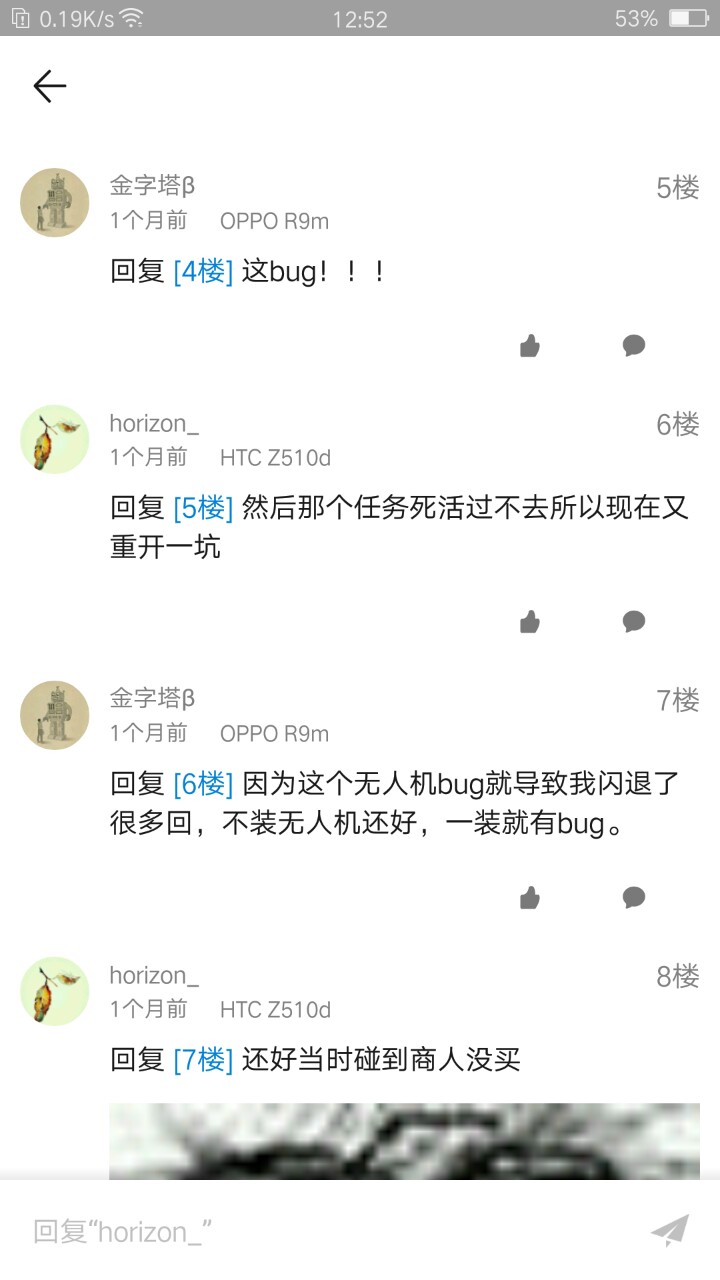Screen dimensions: 720x1280
Task: Like 金字塔β's 5楼 comment
Action: click(x=530, y=346)
